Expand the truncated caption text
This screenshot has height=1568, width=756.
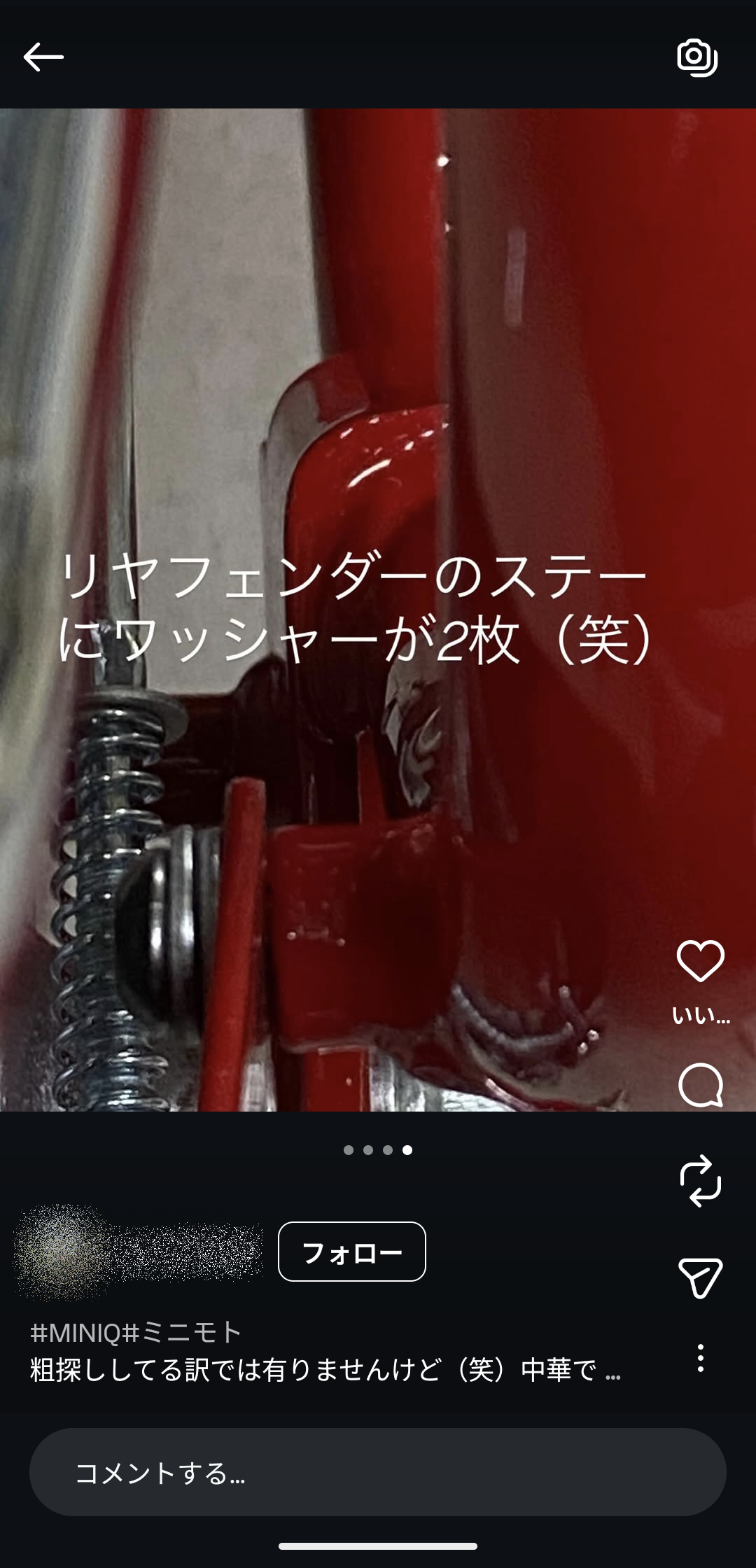coord(612,1371)
